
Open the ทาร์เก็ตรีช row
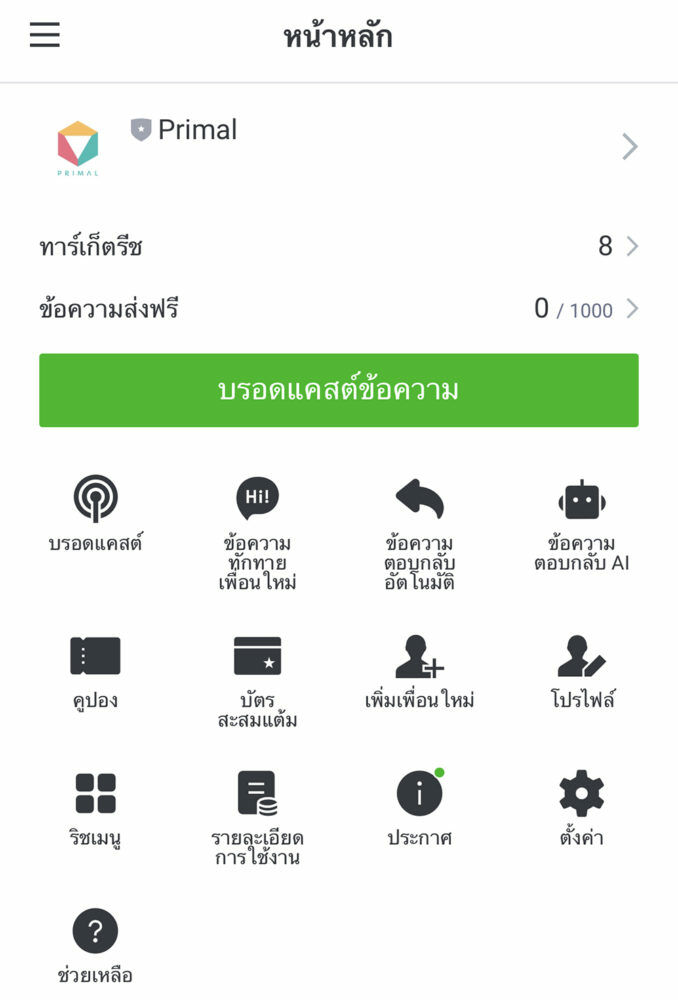(339, 246)
